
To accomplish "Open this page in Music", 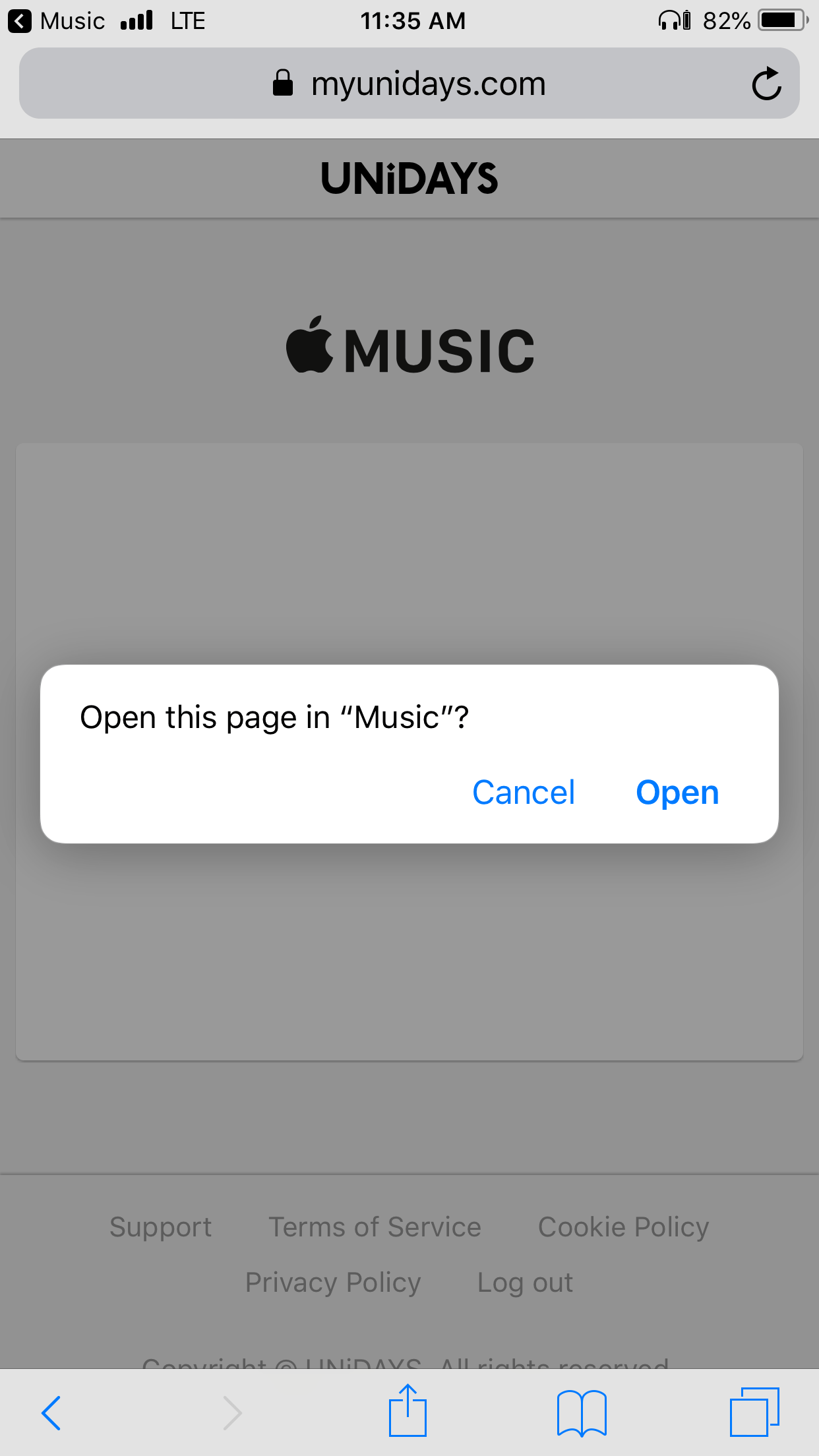I will (677, 792).
